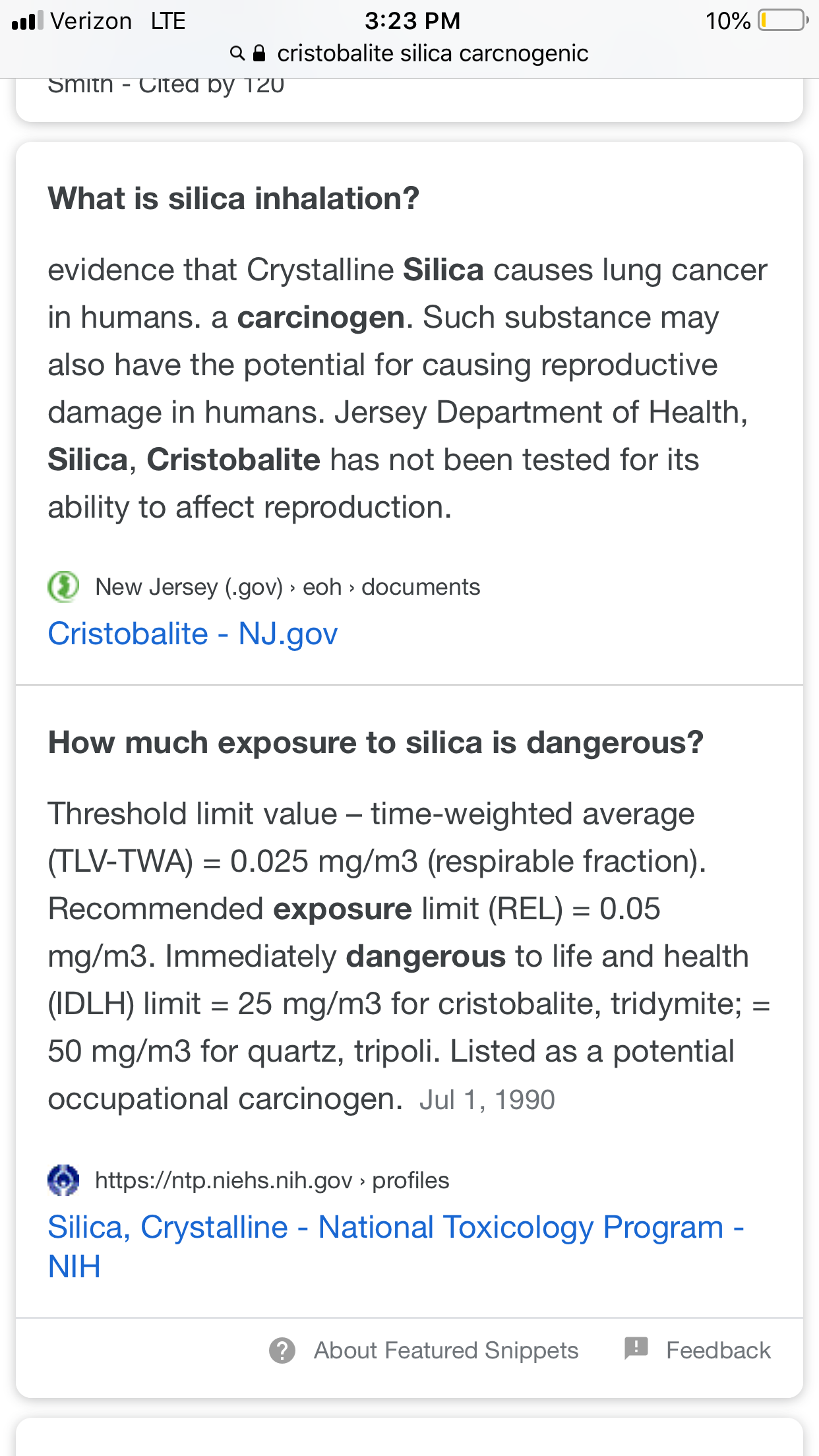This screenshot has height=1456, width=819.
Task: Open the Cristobalite - NJ.gov link
Action: tap(193, 634)
